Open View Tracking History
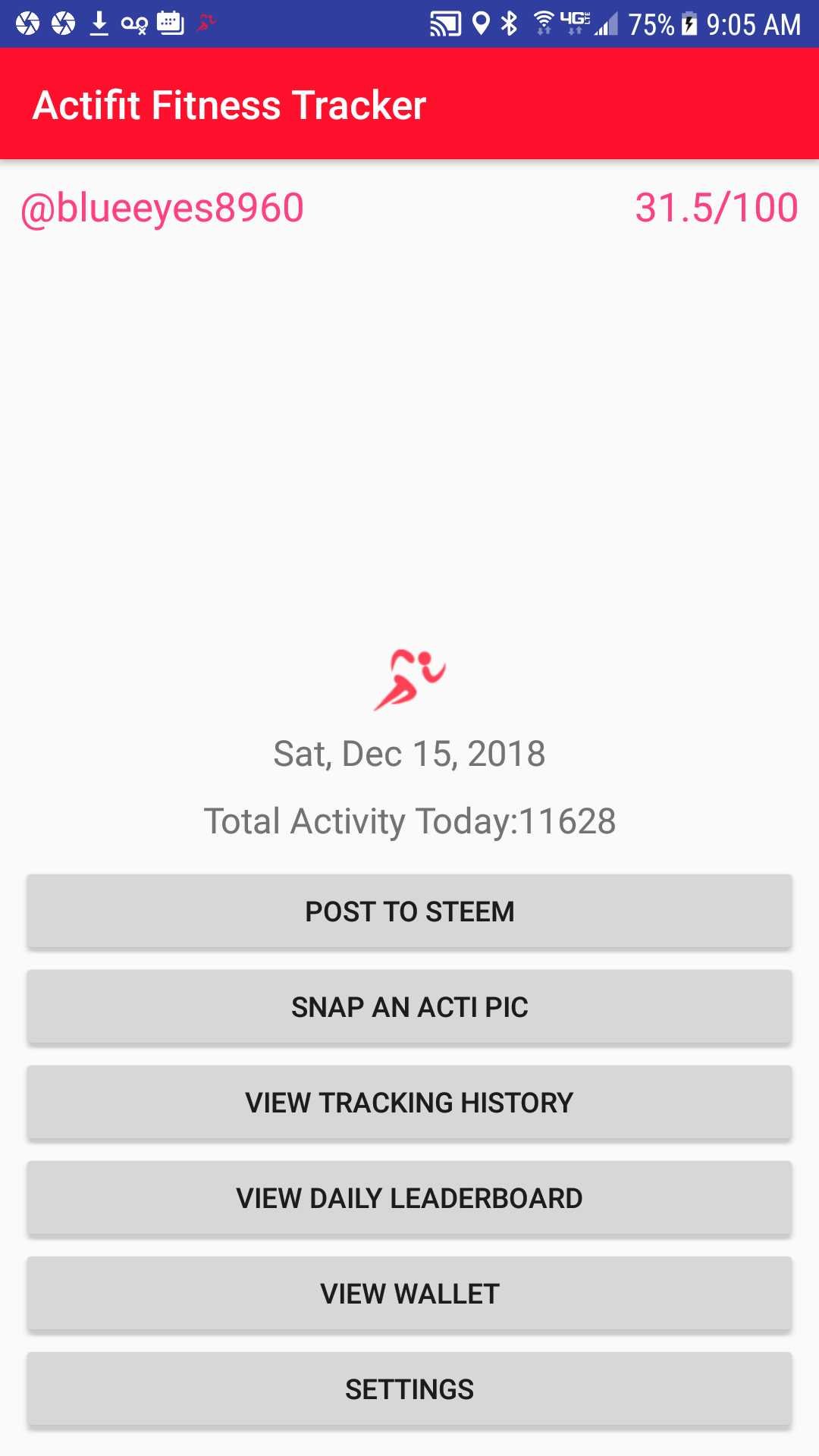The height and width of the screenshot is (1456, 819). 409,1103
